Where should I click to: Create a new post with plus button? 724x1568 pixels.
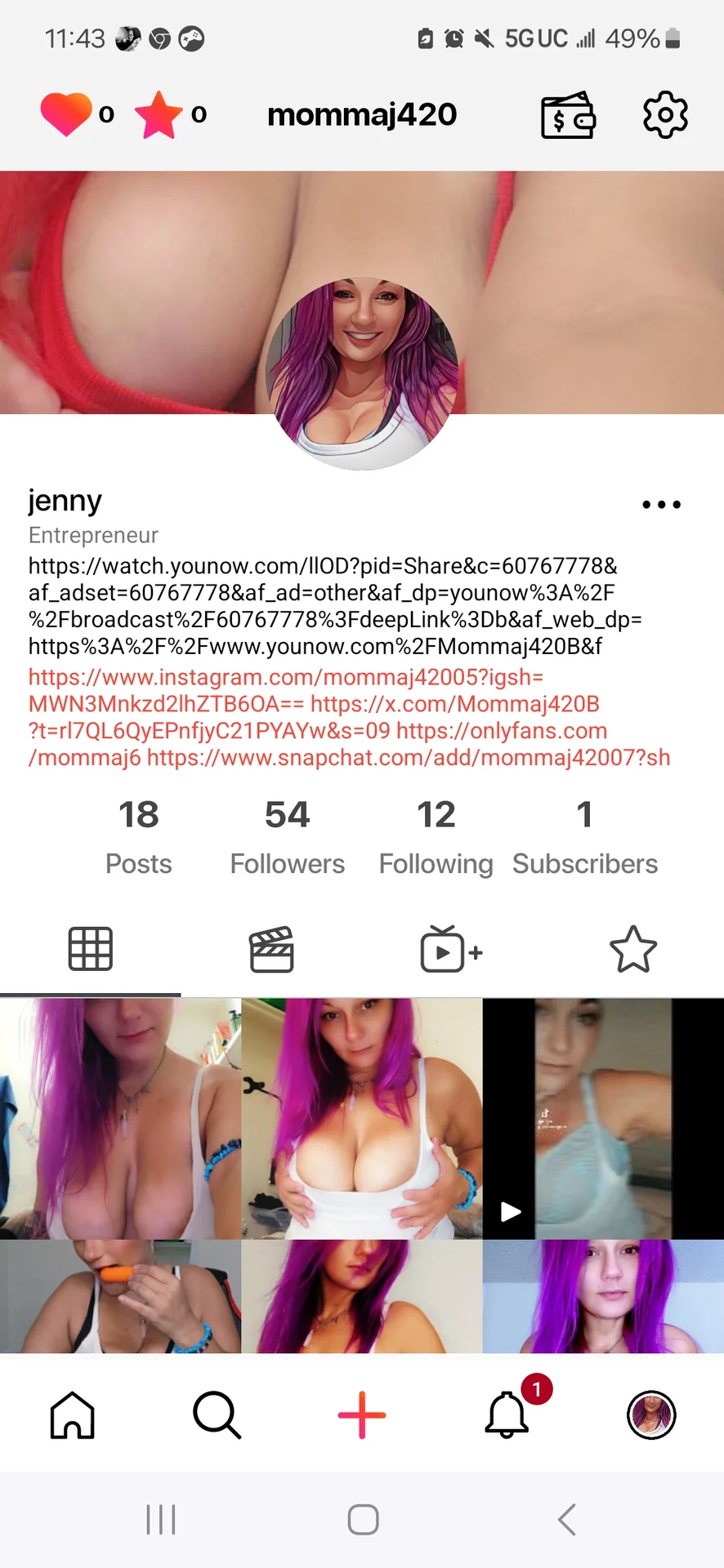pyautogui.click(x=362, y=1415)
